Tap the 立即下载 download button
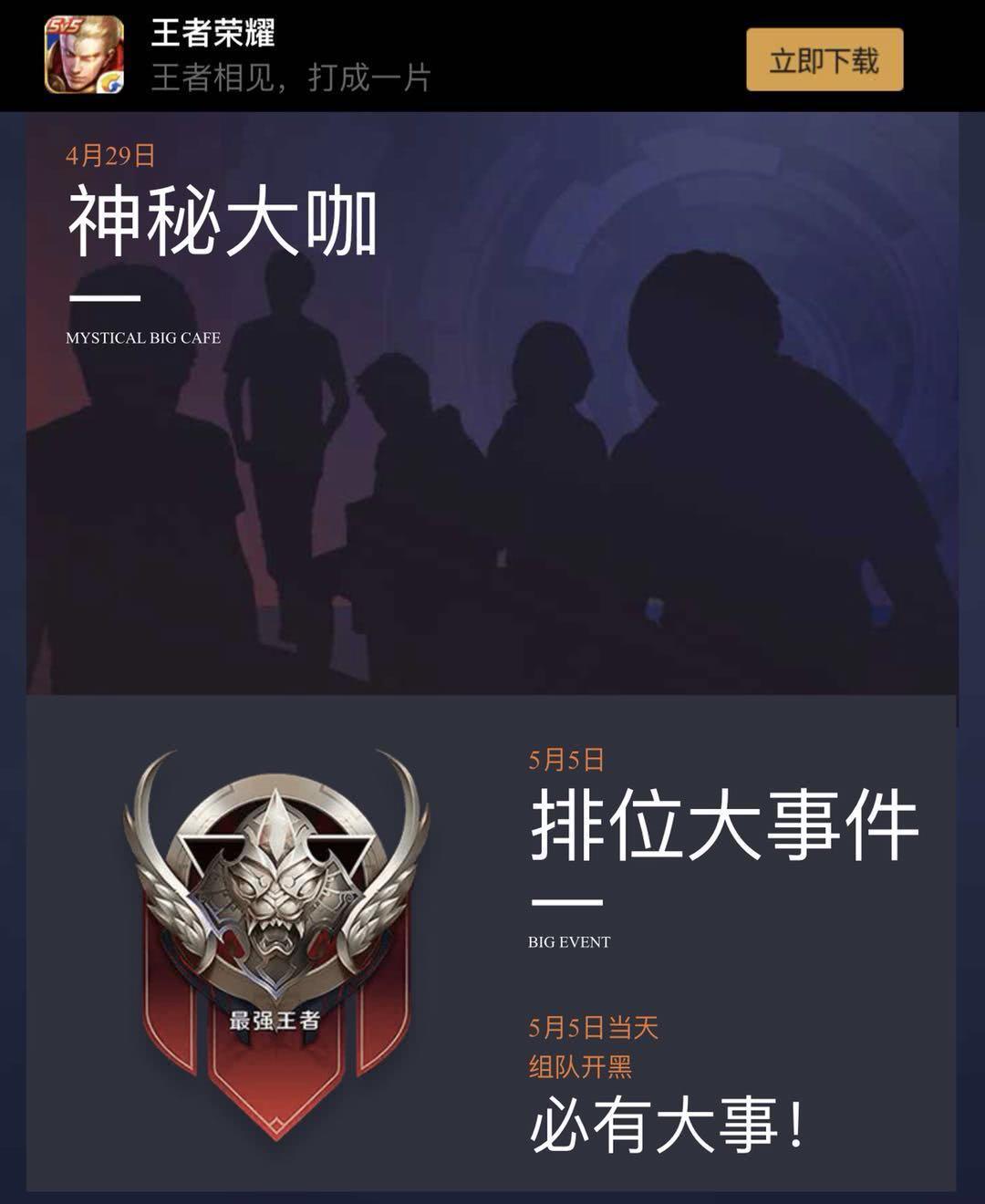Viewport: 985px width, 1204px height. 824,60
